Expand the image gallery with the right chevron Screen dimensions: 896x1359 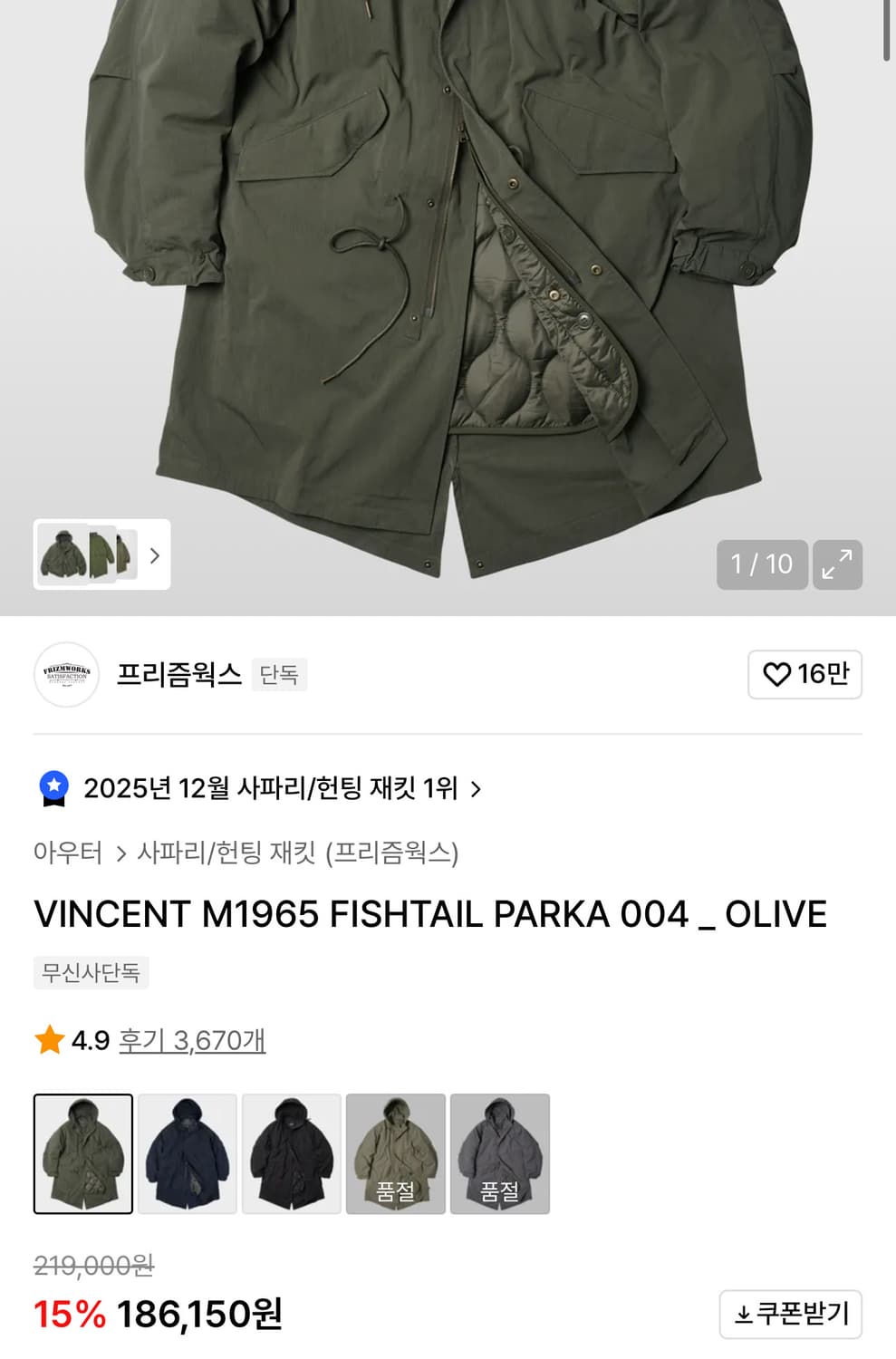pyautogui.click(x=156, y=556)
